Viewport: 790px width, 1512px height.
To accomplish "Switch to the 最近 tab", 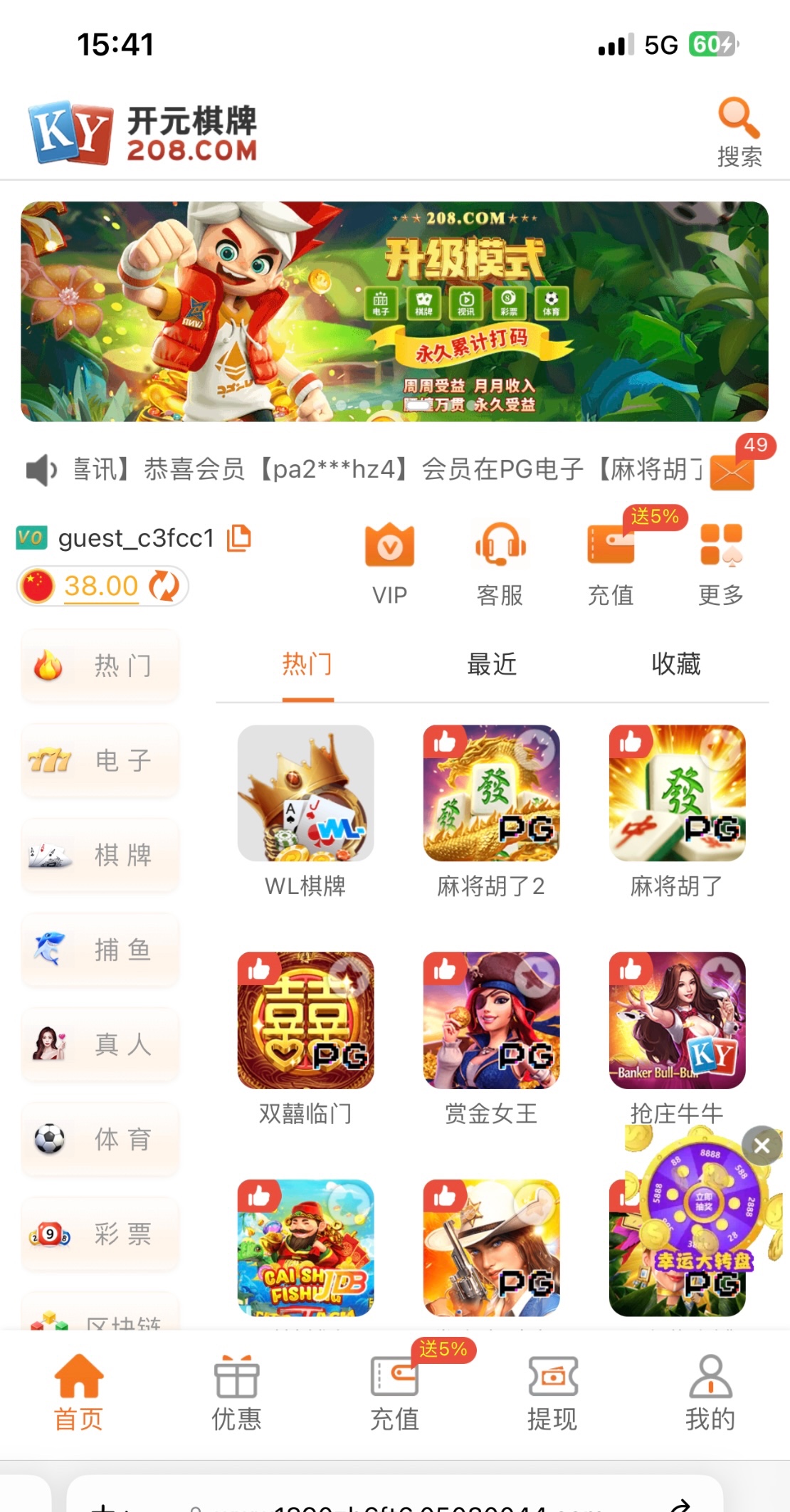I will pyautogui.click(x=492, y=664).
